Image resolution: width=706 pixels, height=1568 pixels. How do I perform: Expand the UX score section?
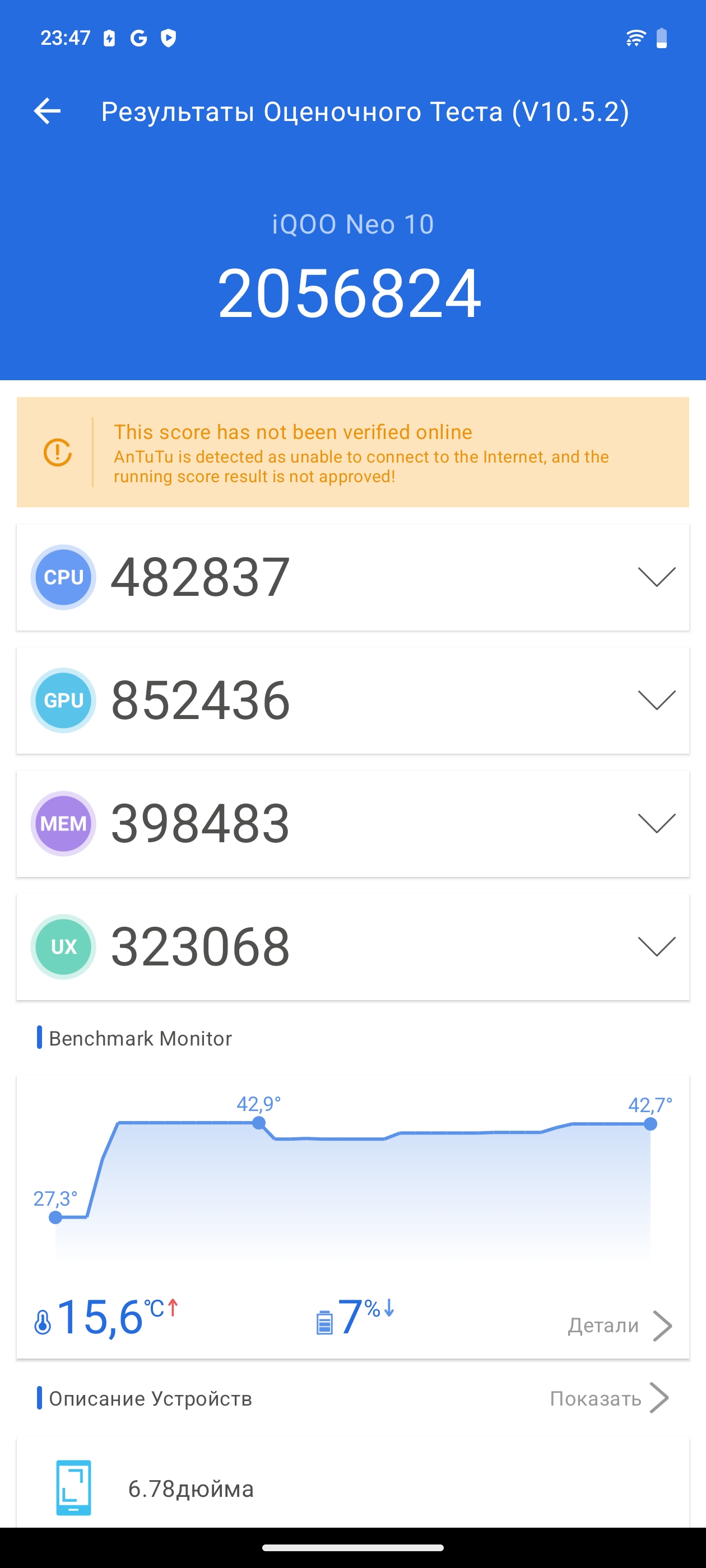coord(656,946)
